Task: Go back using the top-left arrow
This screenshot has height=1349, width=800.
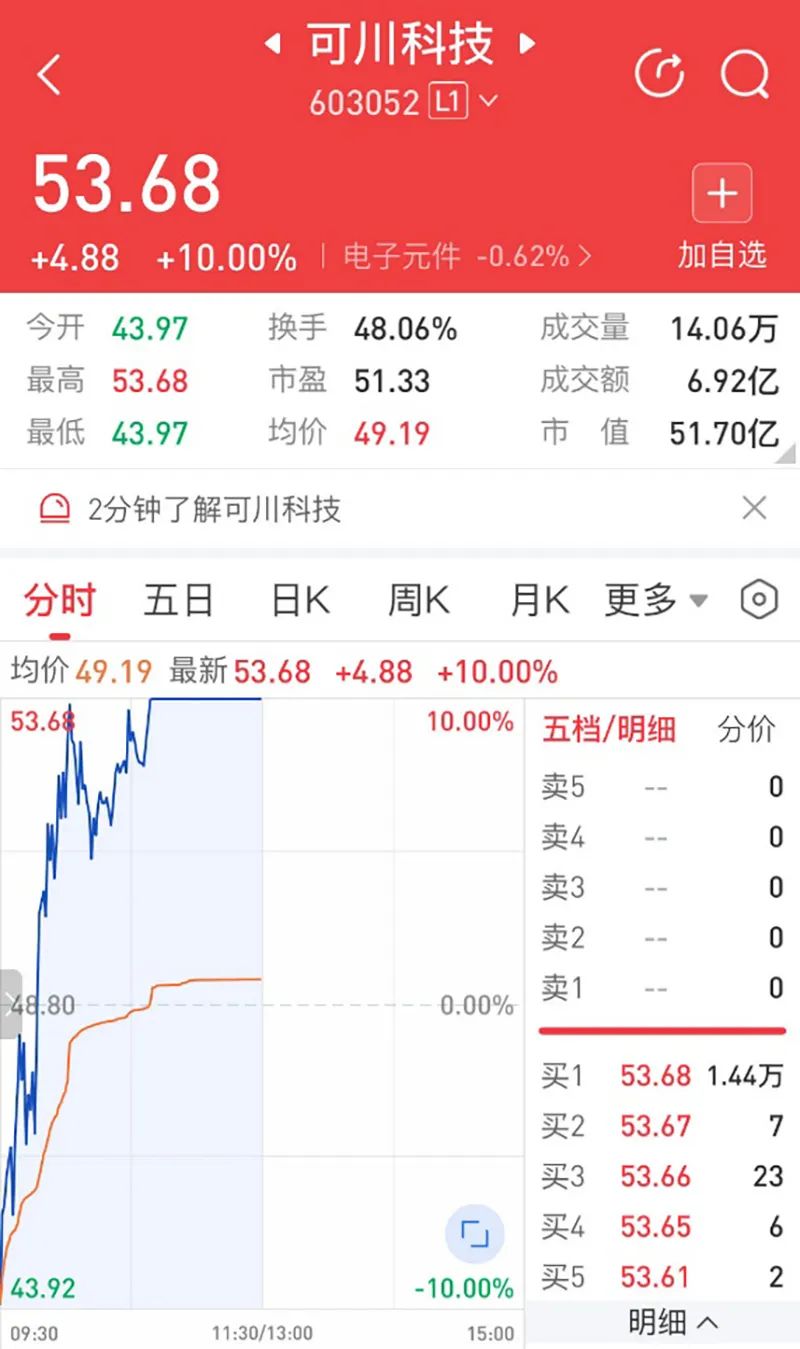Action: [x=49, y=75]
